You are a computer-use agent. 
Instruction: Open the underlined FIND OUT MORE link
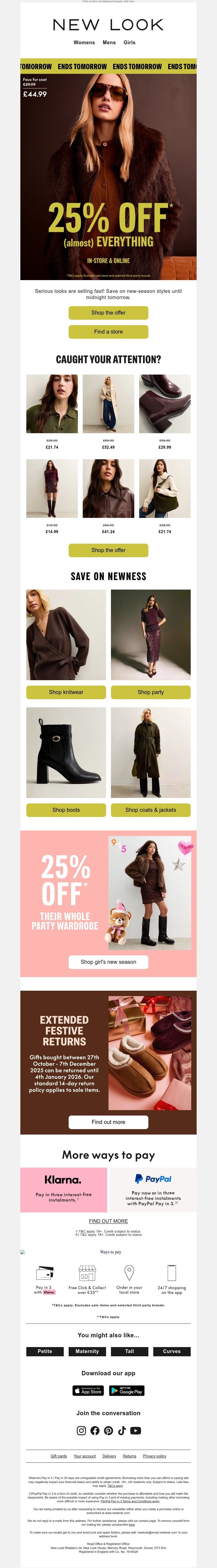[108, 1221]
